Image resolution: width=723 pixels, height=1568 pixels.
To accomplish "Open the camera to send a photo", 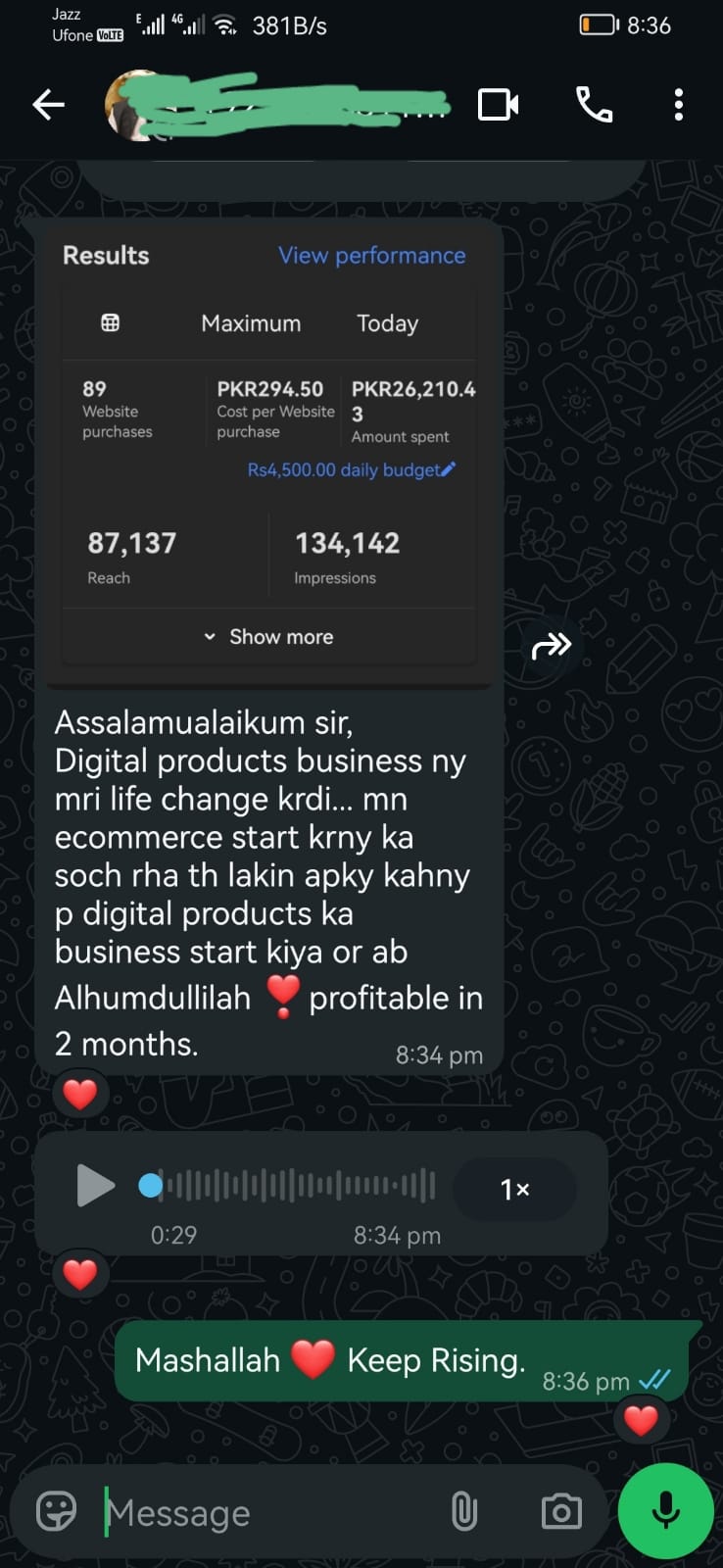I will tap(561, 1511).
